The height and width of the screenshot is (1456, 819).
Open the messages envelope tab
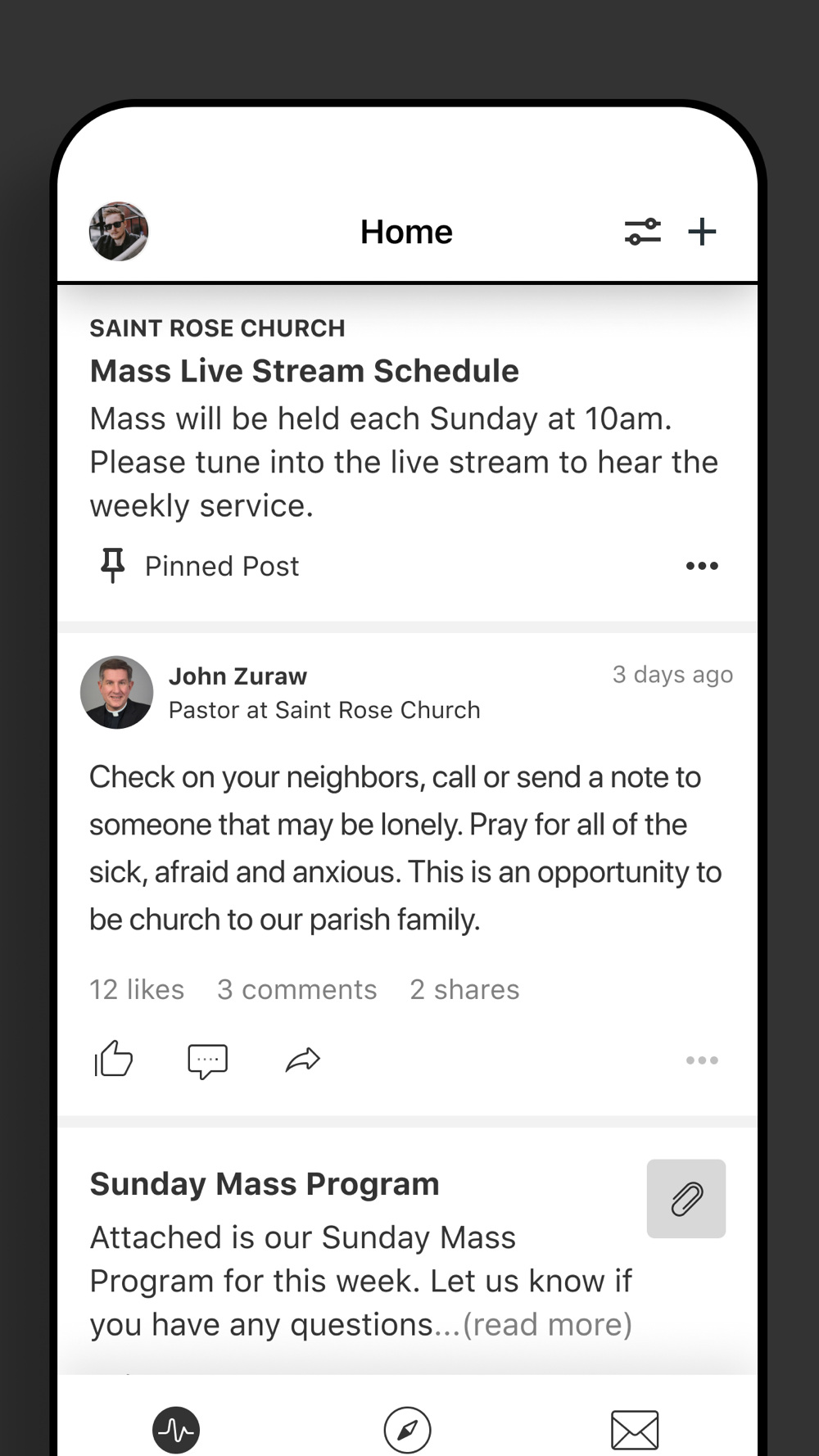[x=635, y=1430]
